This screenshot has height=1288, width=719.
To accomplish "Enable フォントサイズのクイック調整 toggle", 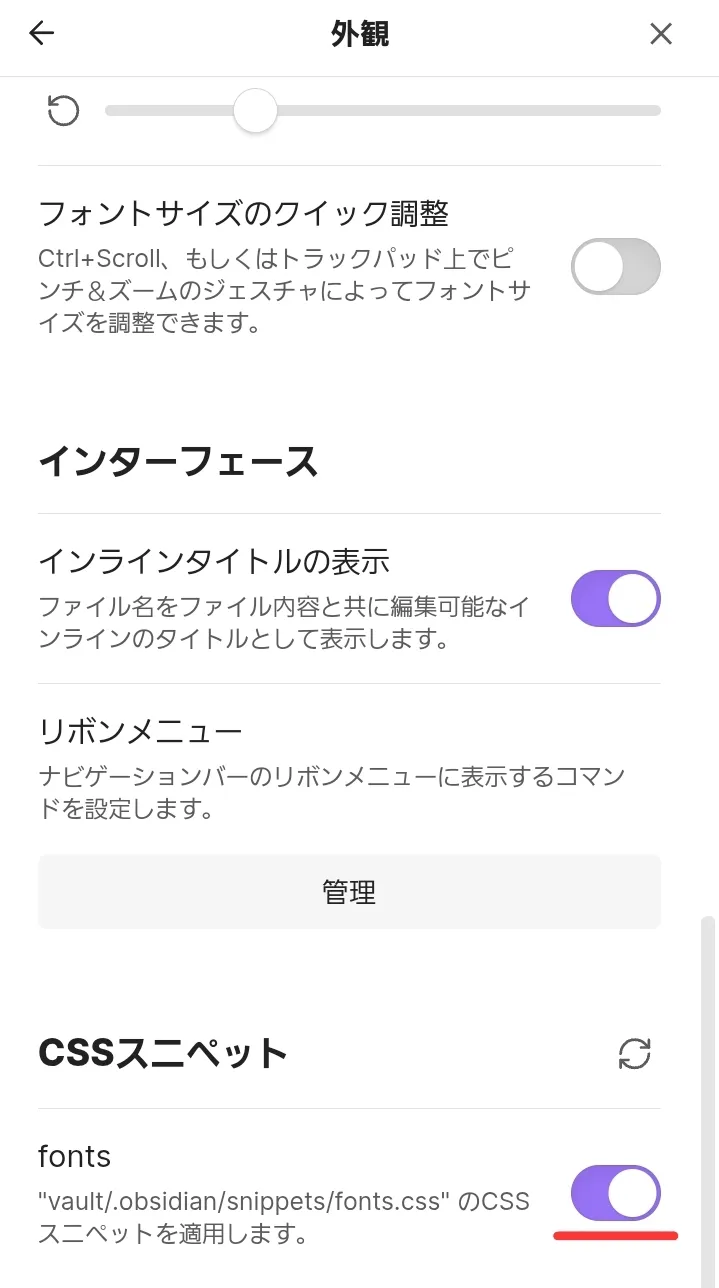I will click(x=615, y=267).
